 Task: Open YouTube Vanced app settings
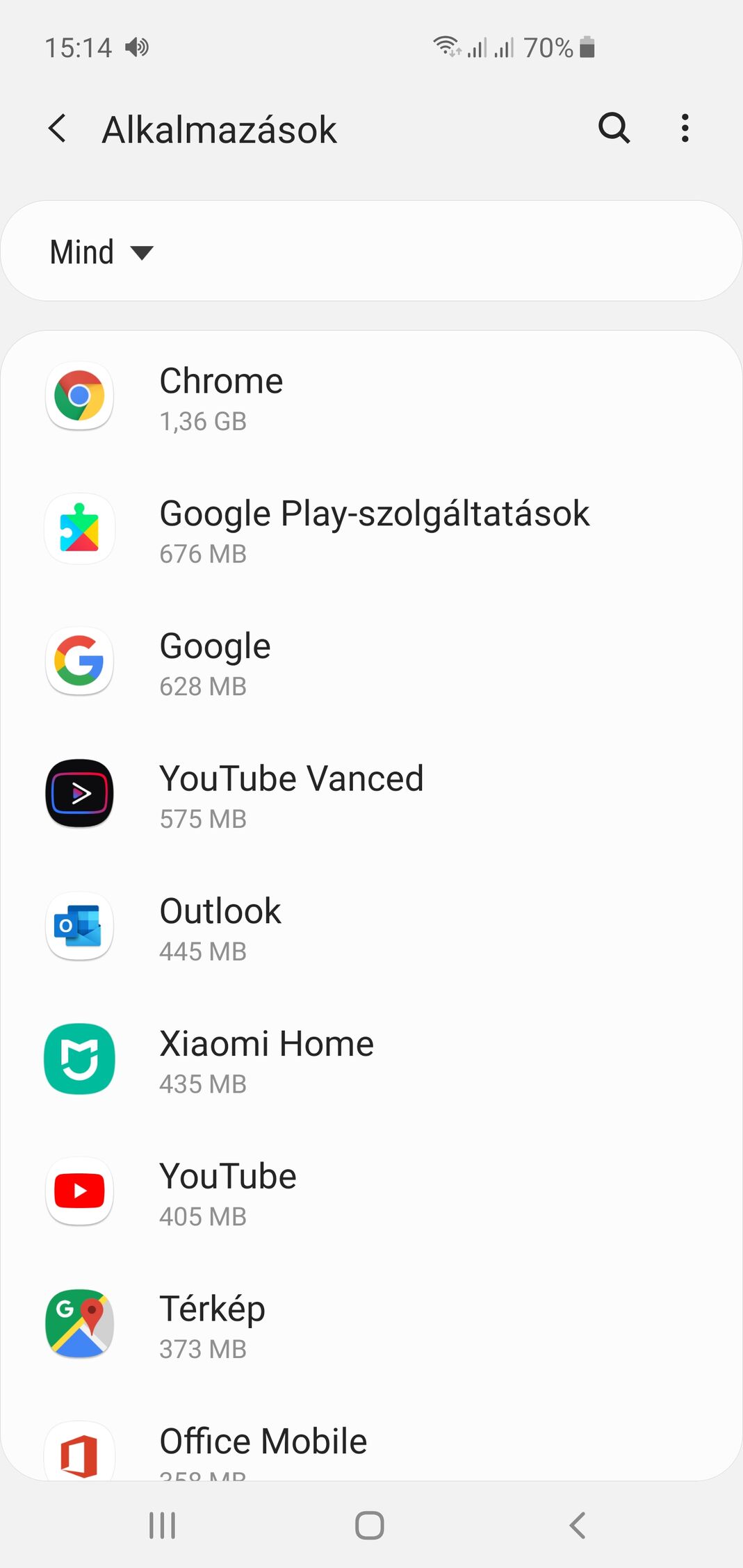371,795
